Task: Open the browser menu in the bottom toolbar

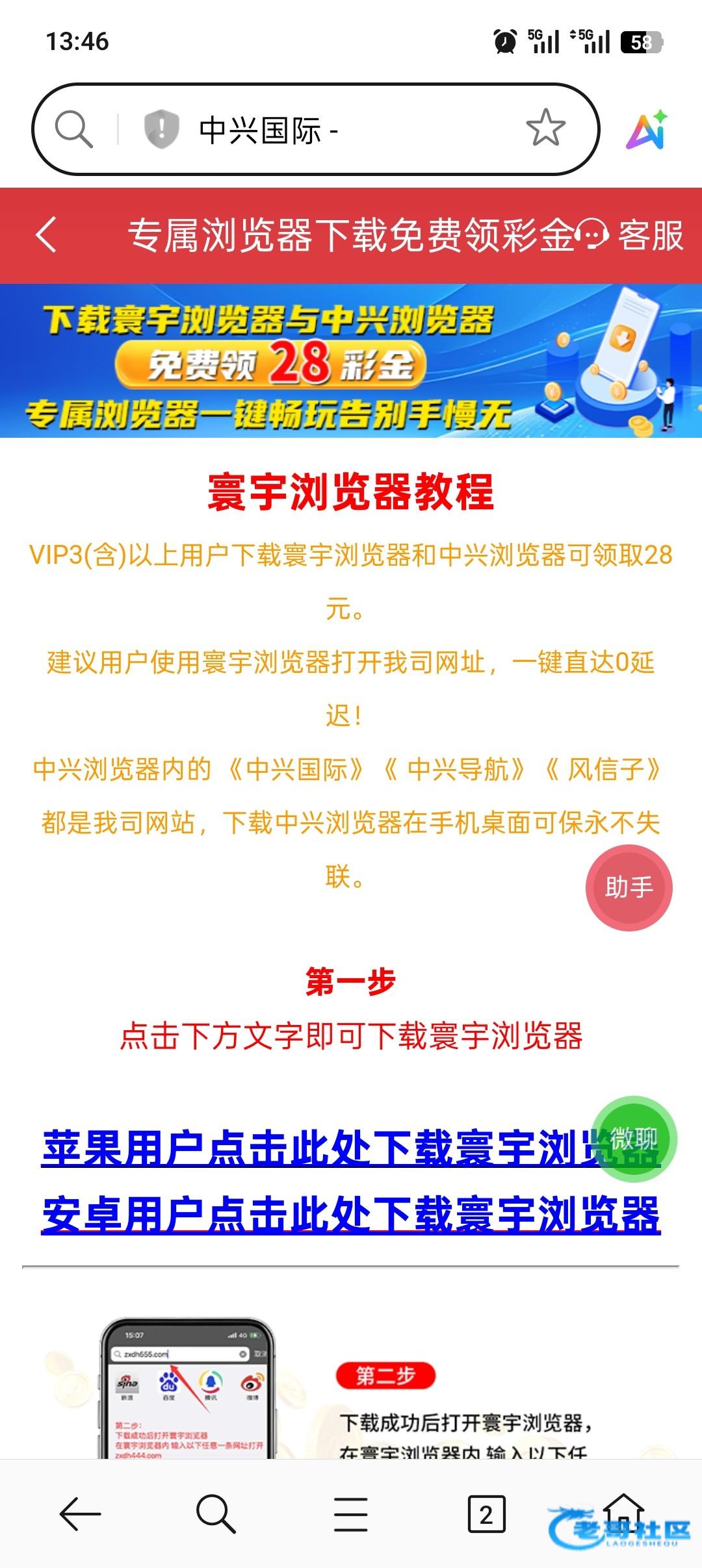Action: coord(351,1515)
